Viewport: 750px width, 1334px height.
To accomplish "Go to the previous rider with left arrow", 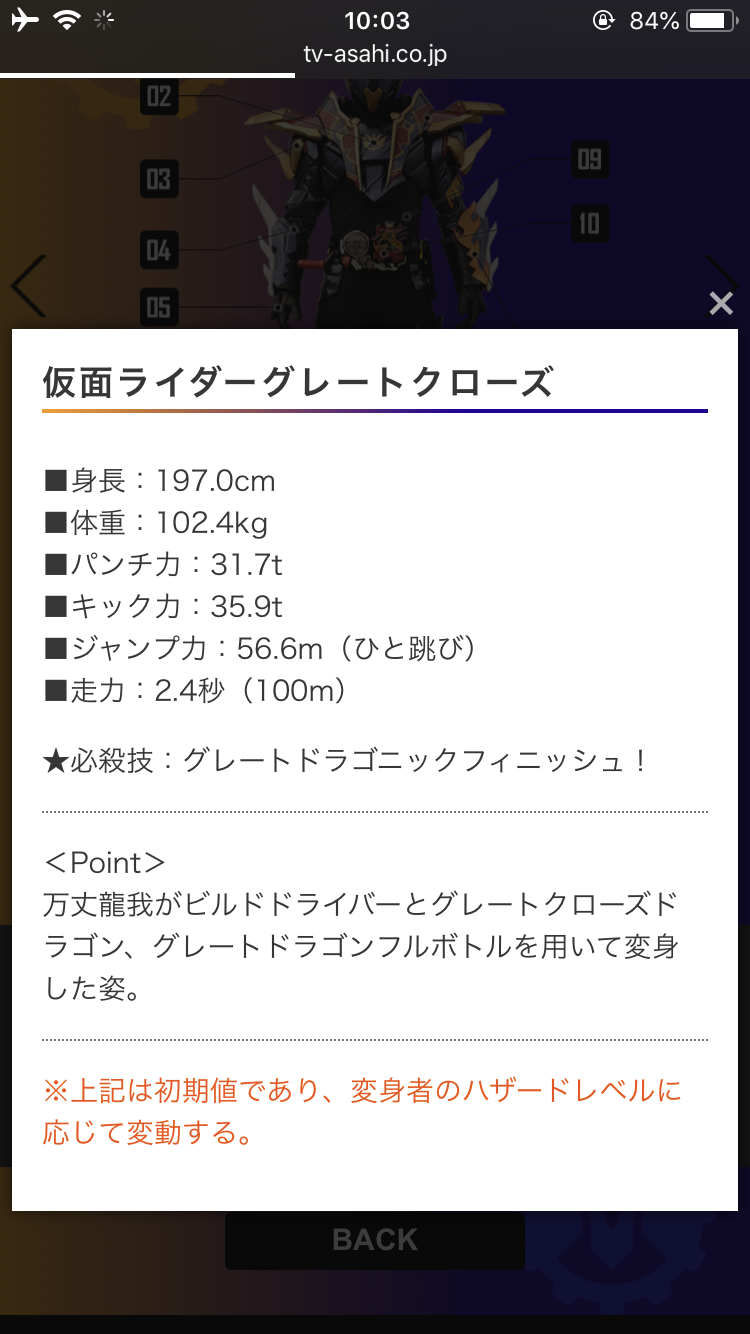I will (27, 287).
